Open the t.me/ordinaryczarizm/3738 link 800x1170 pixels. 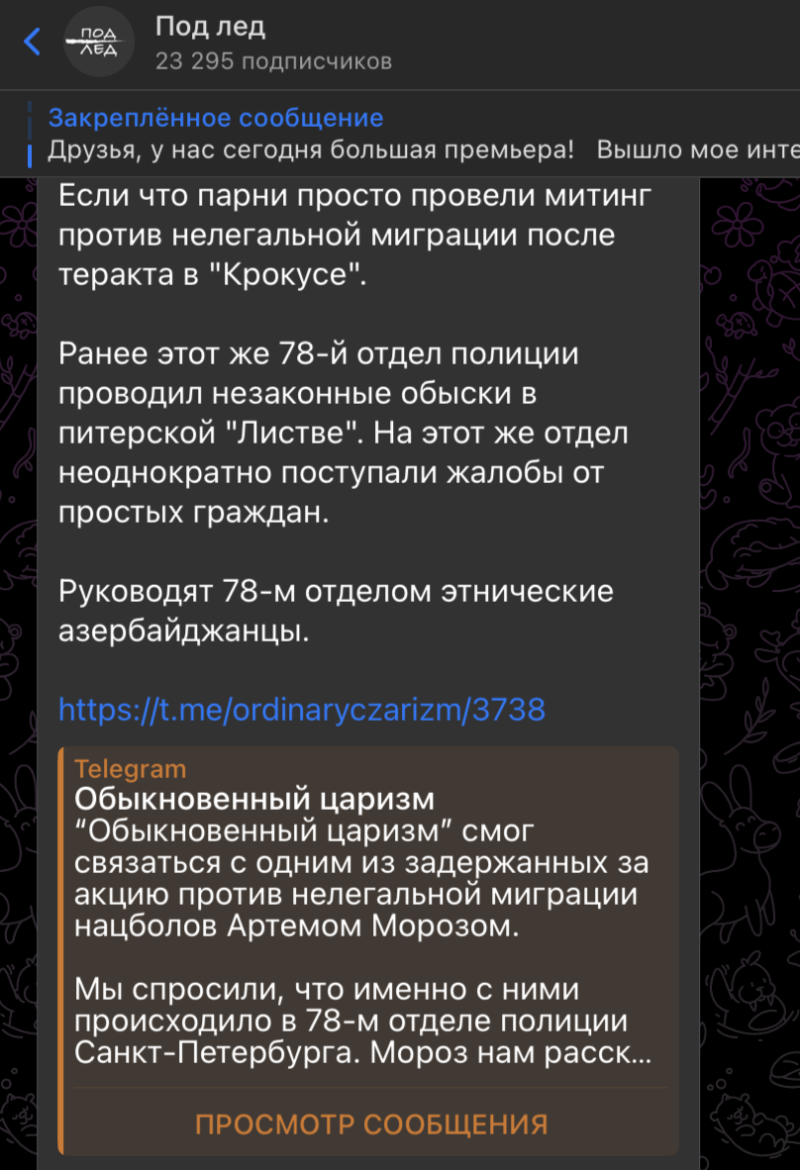tap(302, 710)
